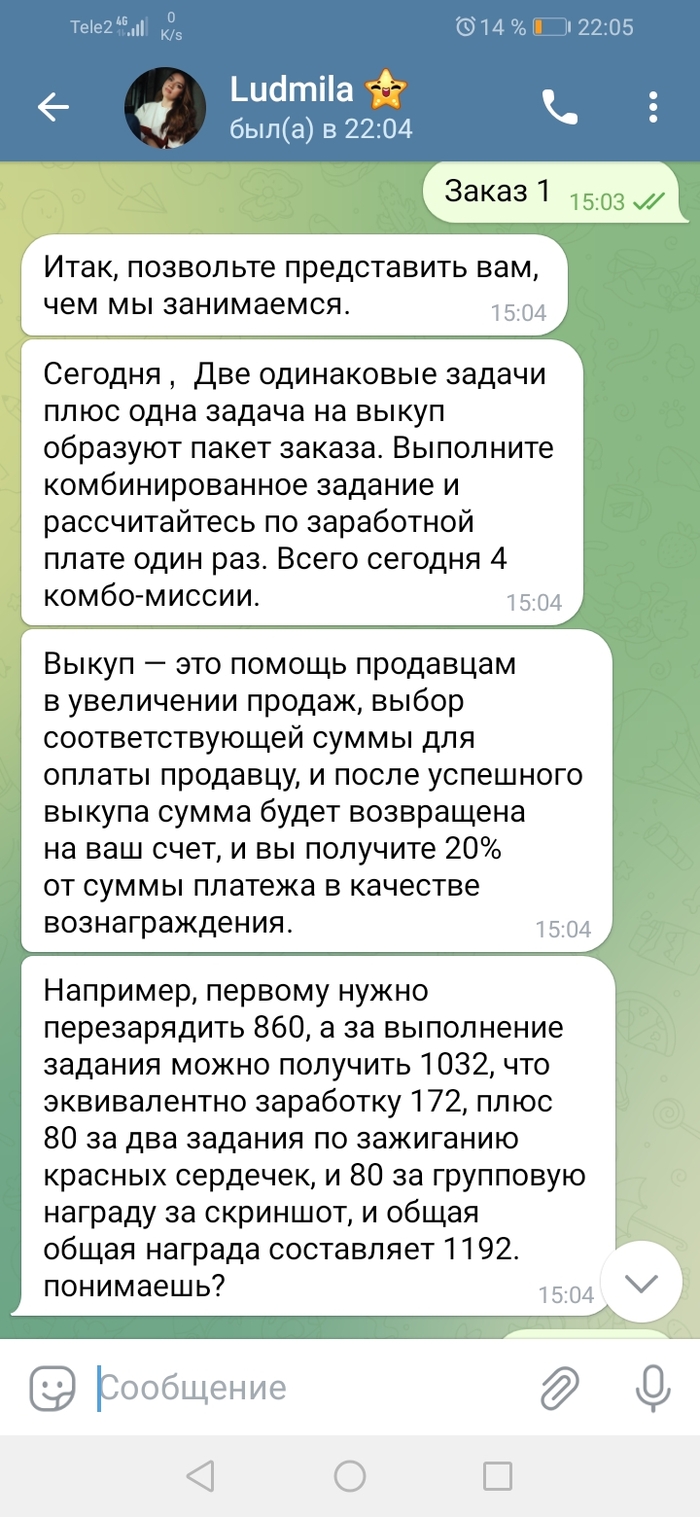The height and width of the screenshot is (1517, 700).
Task: Open the sticker and emoji panel
Action: [x=53, y=1387]
